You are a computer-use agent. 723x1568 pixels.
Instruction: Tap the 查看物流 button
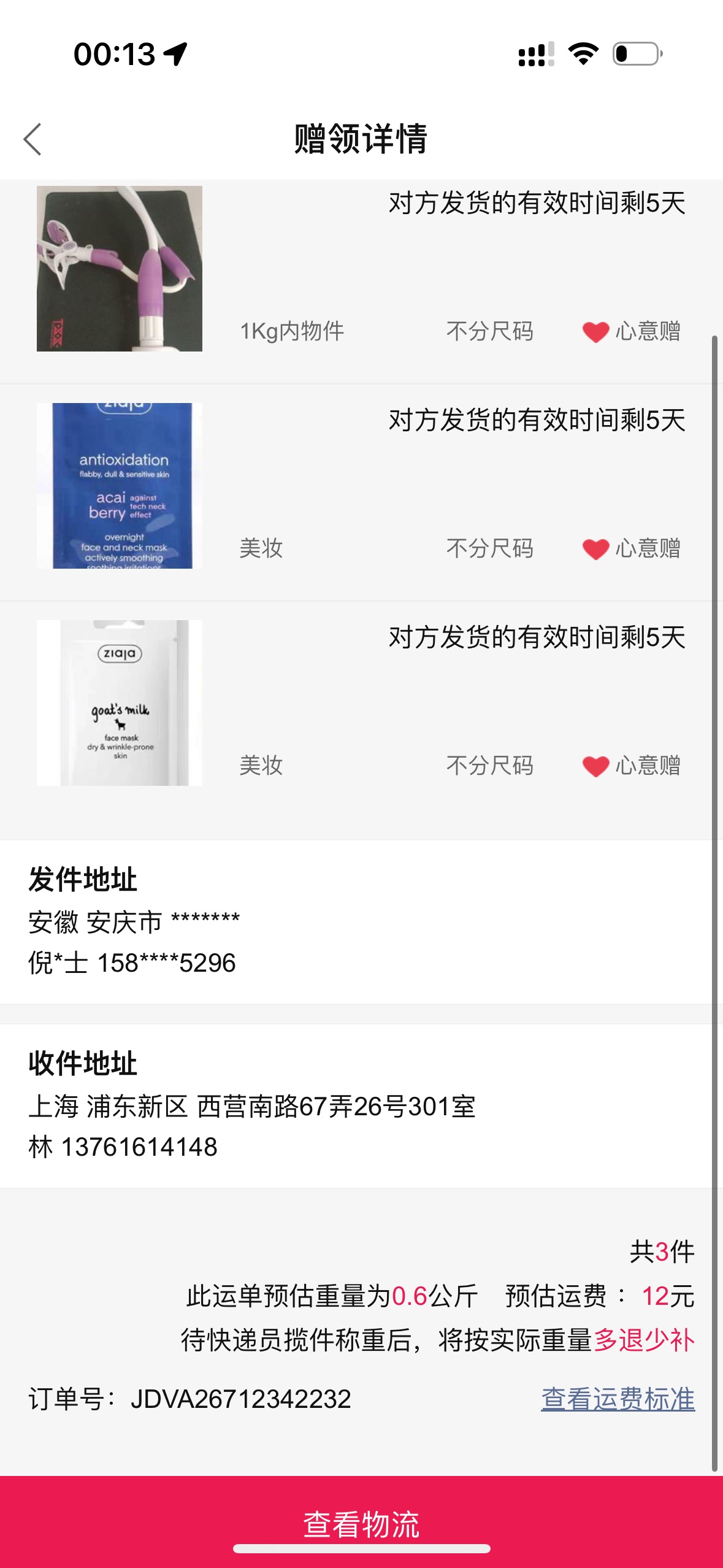[361, 1522]
